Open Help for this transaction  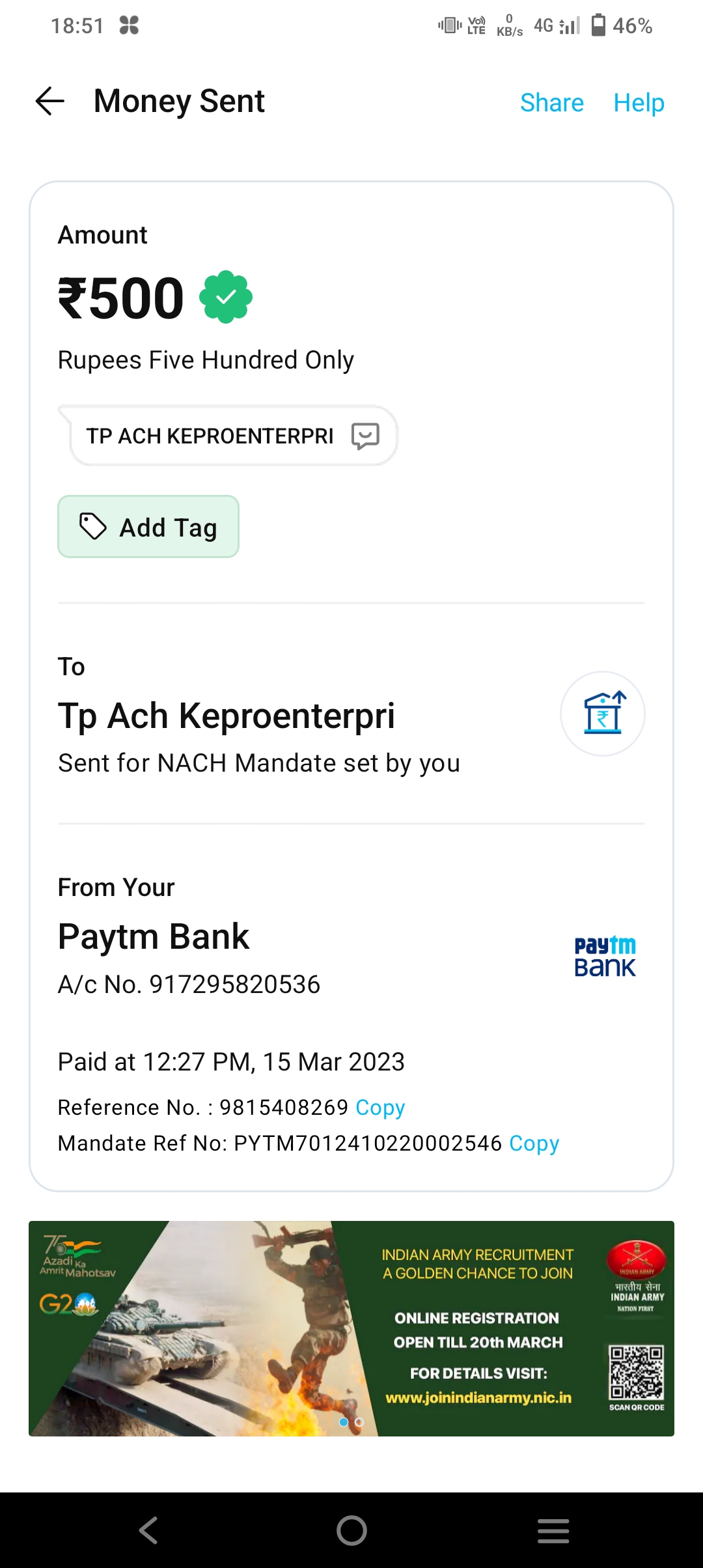coord(639,103)
